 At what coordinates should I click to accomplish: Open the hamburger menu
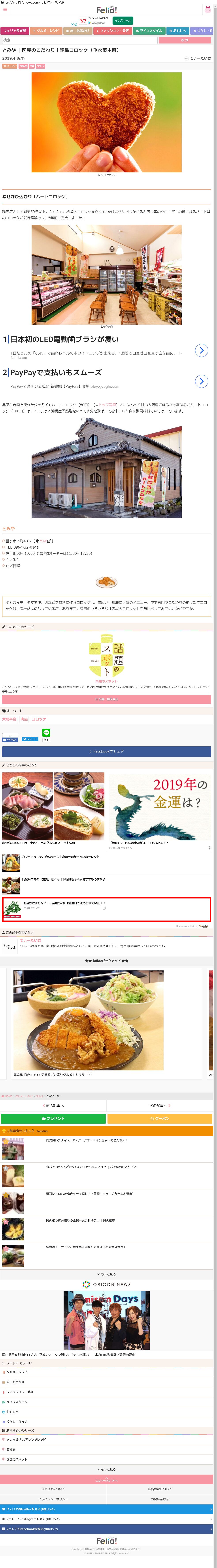coord(4,10)
